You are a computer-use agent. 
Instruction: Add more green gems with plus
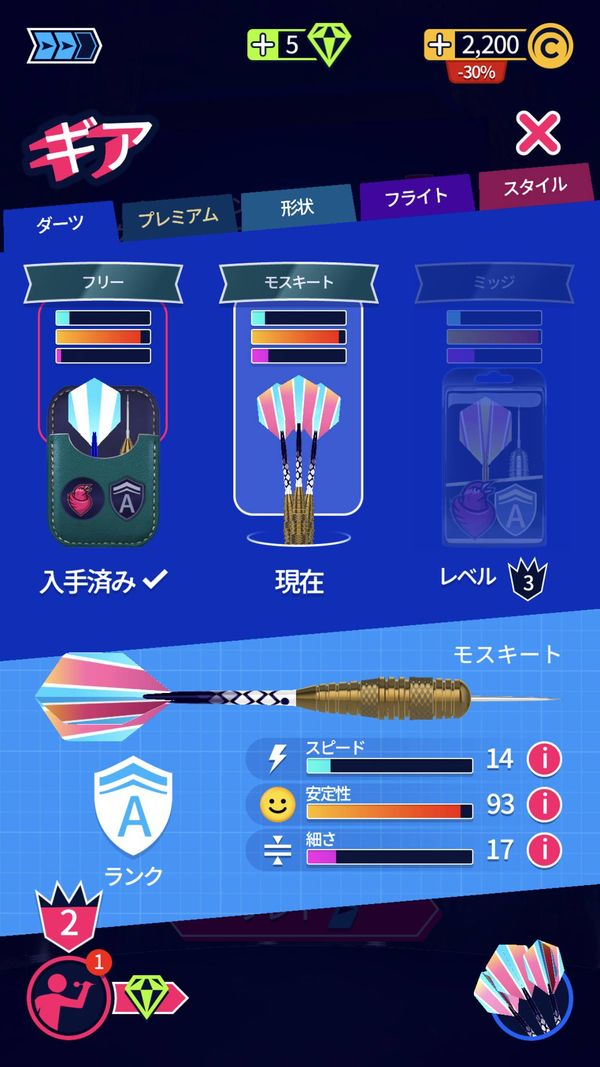point(262,46)
